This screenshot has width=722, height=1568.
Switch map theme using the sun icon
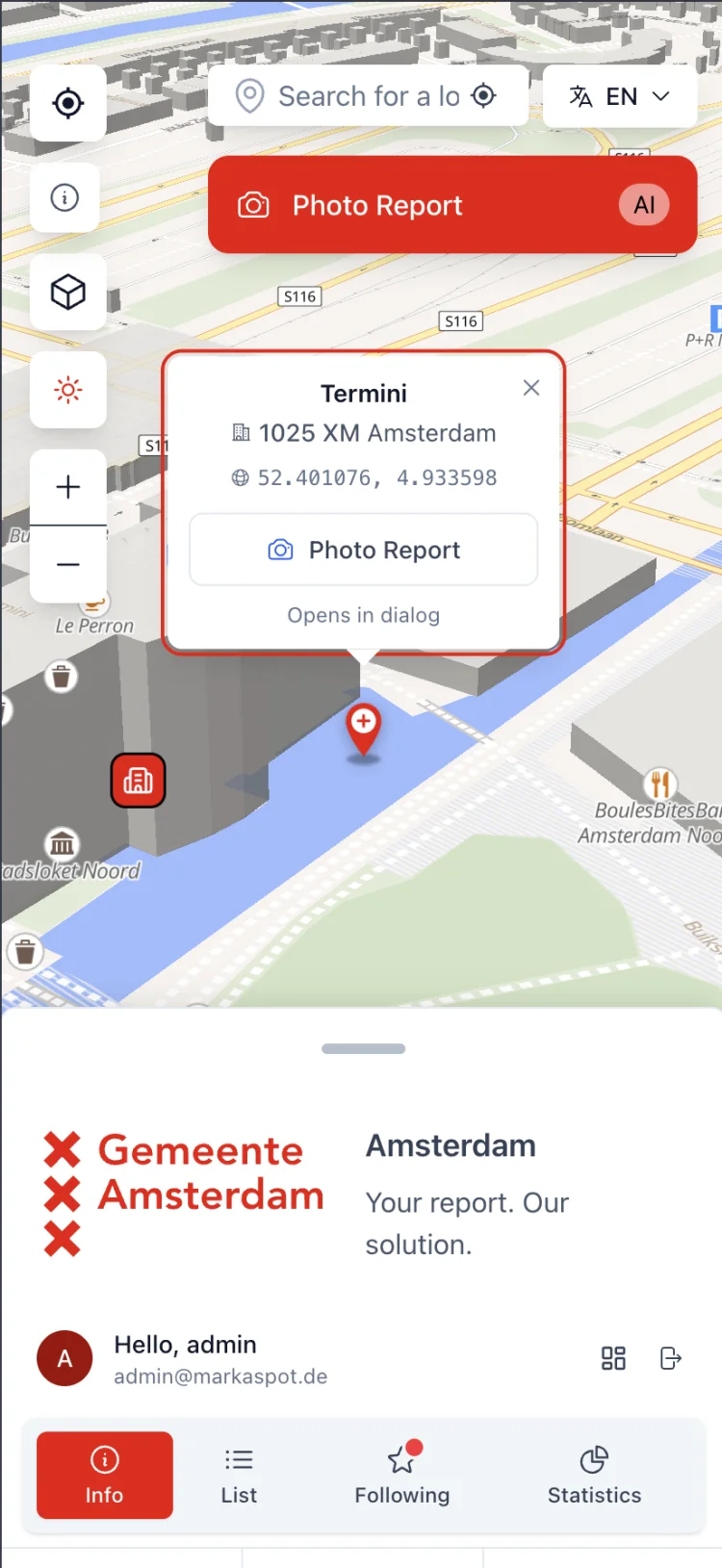67,390
